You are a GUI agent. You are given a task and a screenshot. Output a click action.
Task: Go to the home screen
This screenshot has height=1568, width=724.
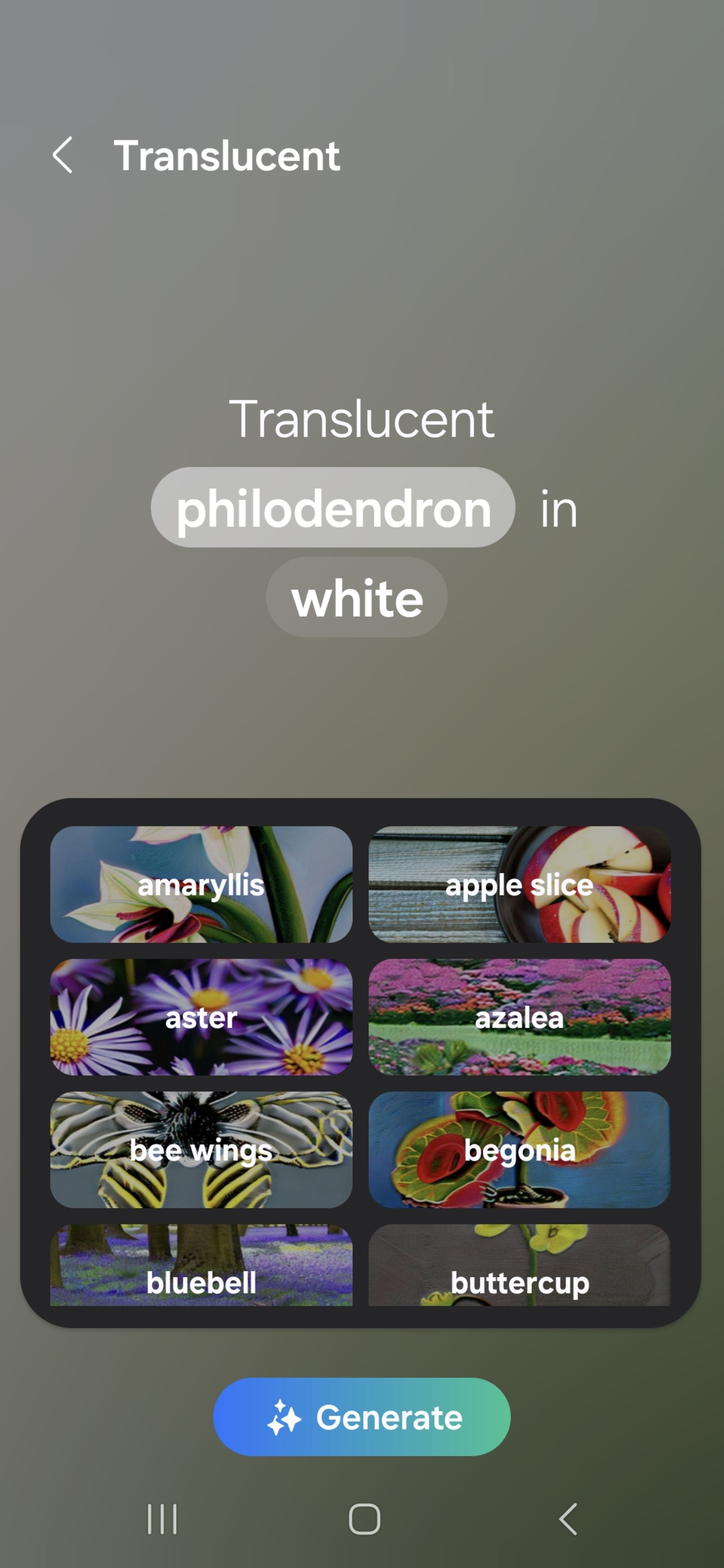[x=364, y=1519]
